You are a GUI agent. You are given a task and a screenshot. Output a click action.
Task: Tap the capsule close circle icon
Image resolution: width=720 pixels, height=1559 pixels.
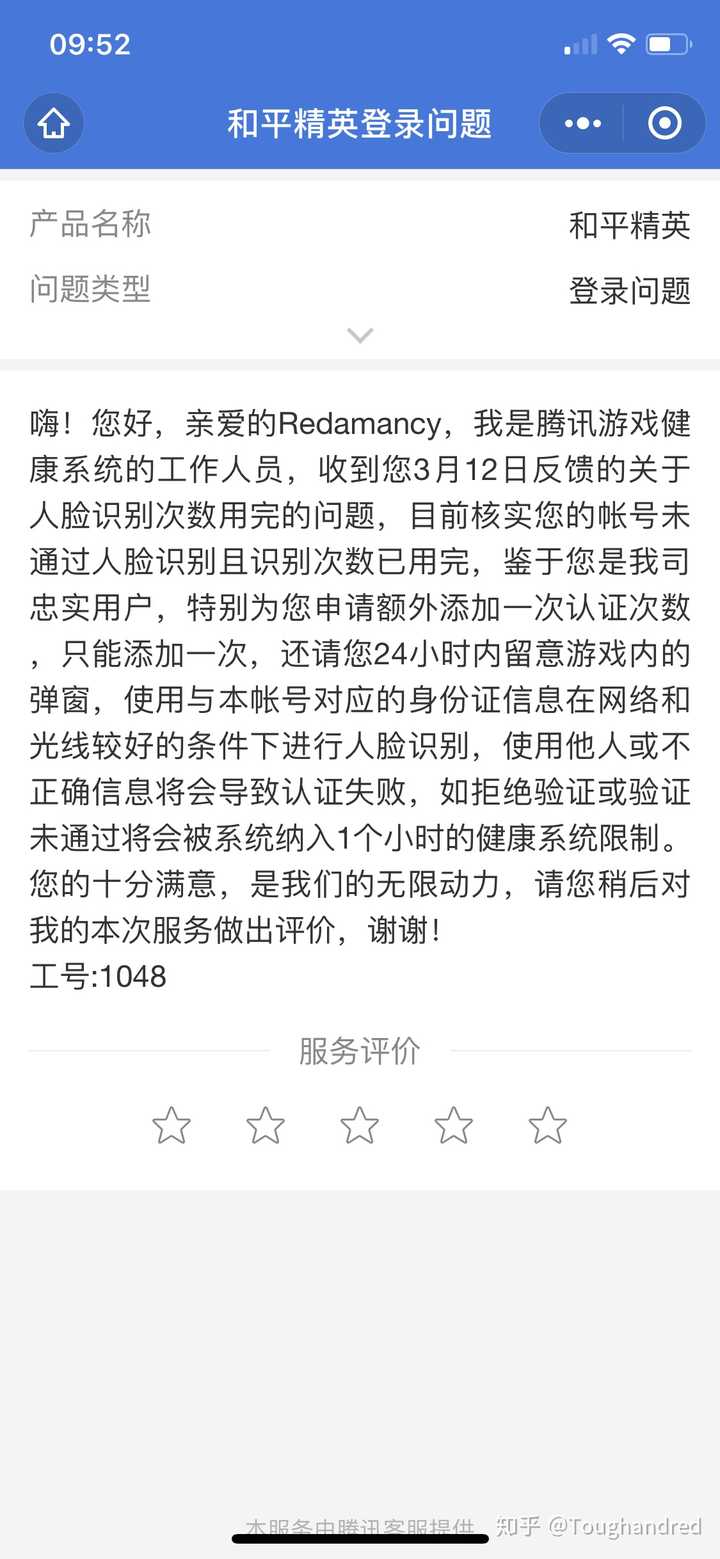[x=663, y=123]
